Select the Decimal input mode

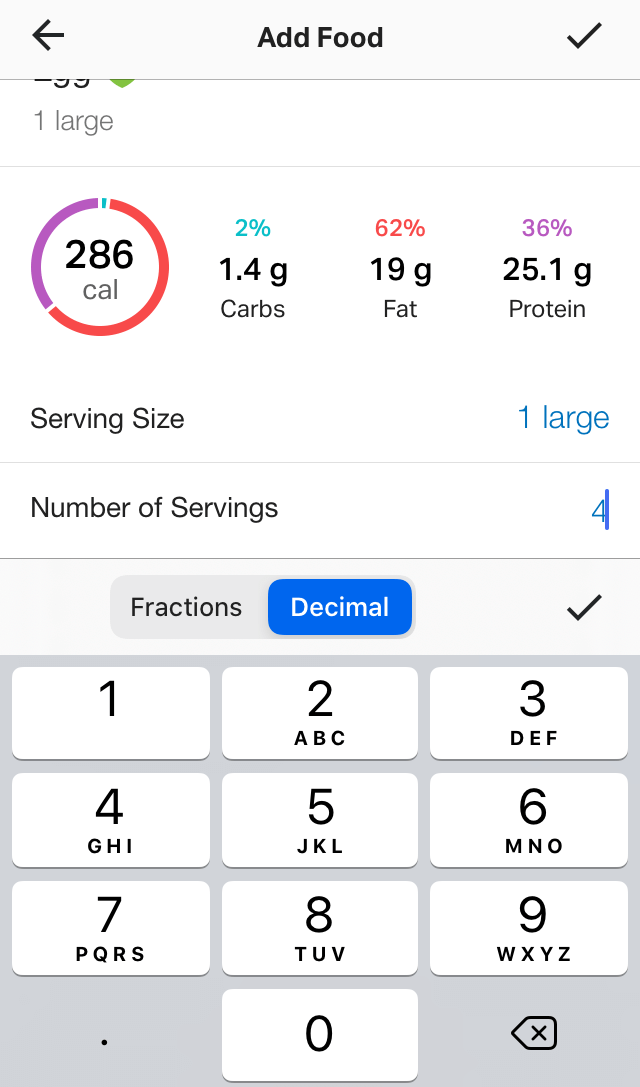(340, 607)
